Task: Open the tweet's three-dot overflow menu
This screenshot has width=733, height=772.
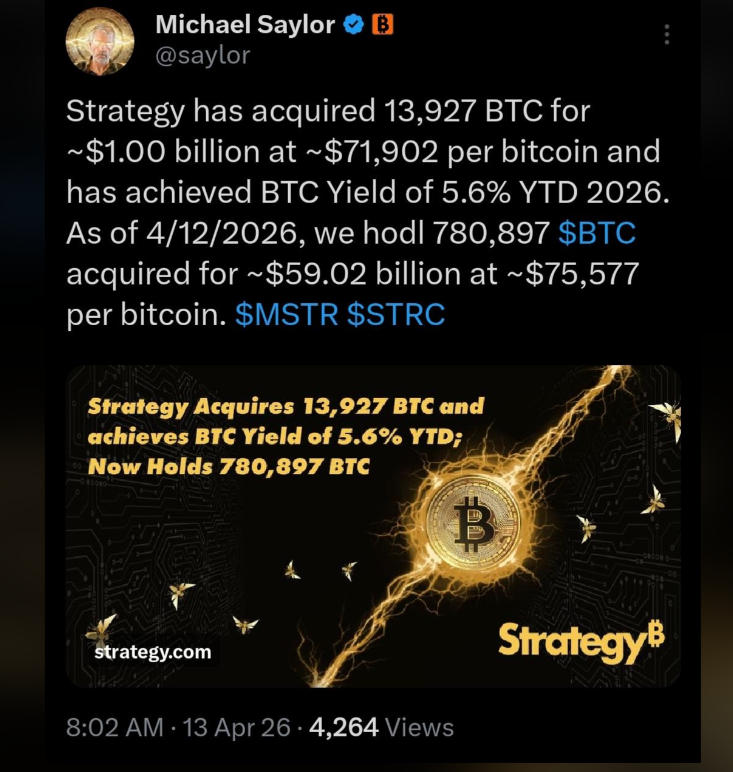Action: pos(667,35)
